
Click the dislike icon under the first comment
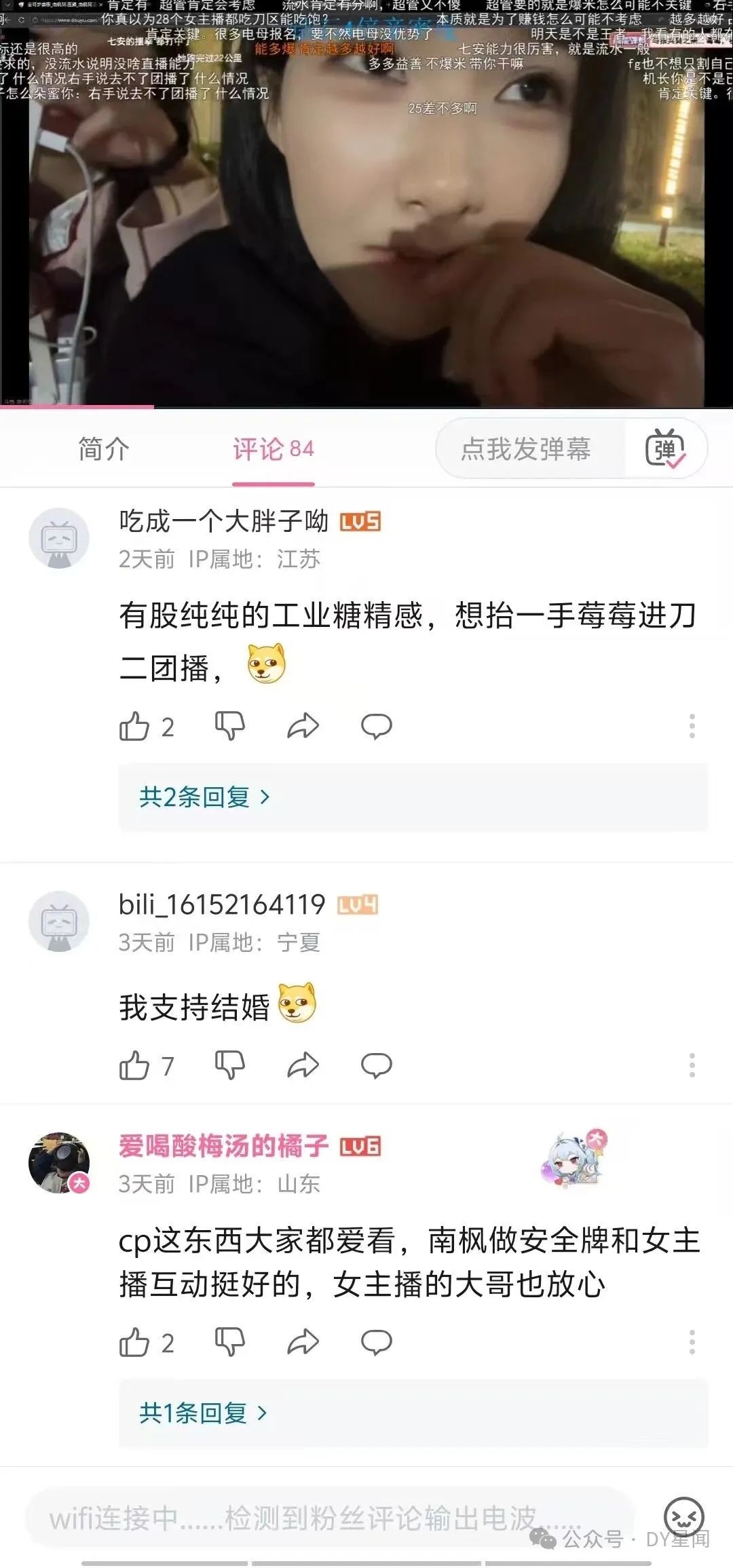[x=229, y=725]
